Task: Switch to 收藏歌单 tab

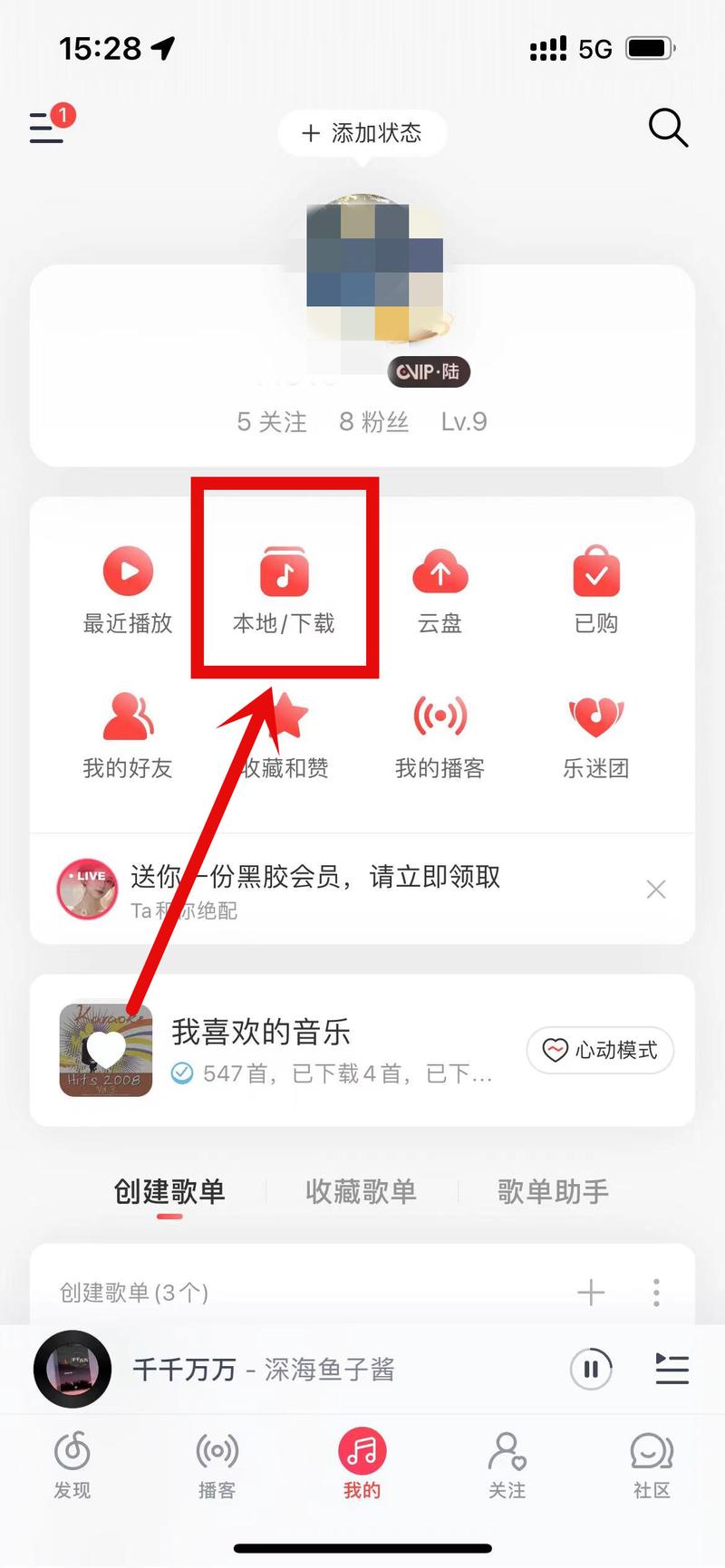Action: (x=361, y=1191)
